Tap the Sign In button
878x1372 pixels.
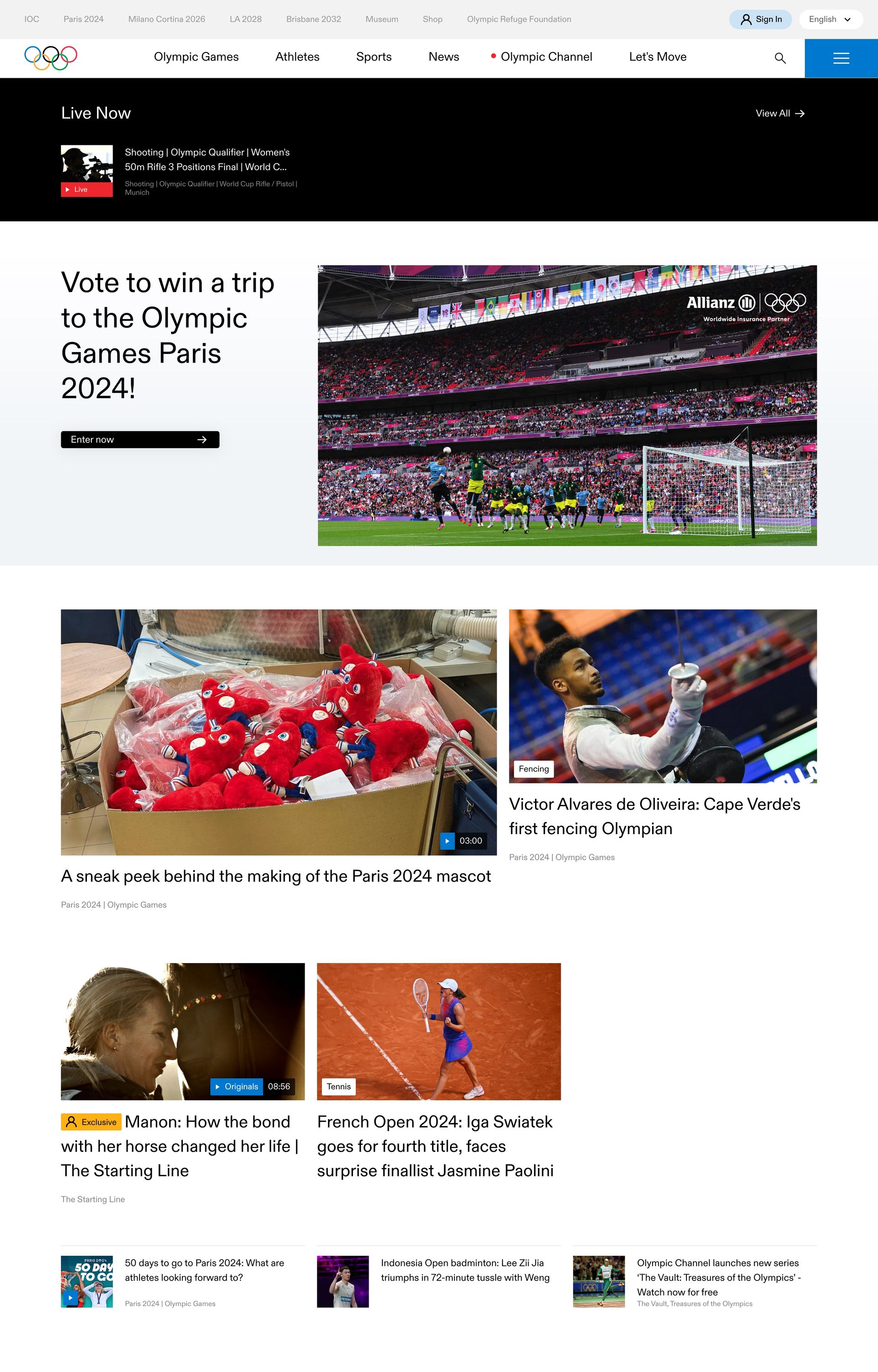[760, 19]
